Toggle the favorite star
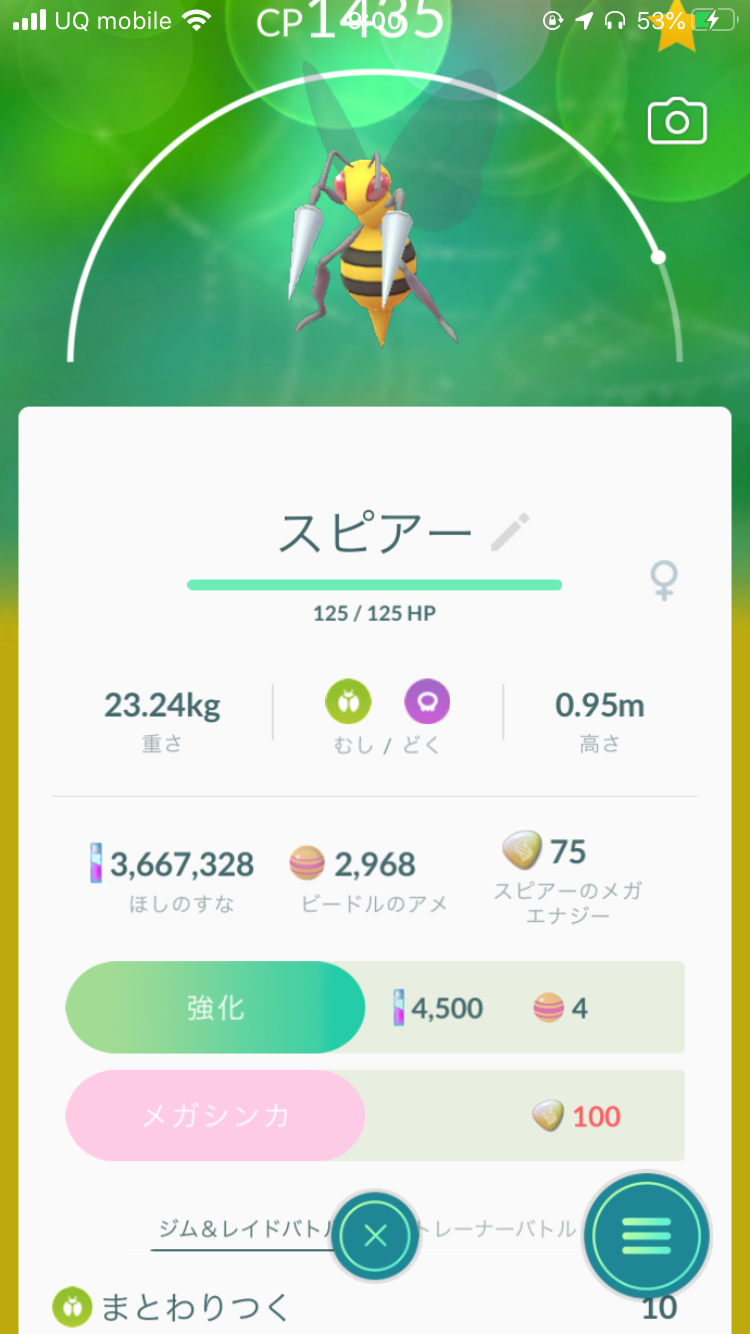Screen dimensions: 750x1334 tap(678, 28)
